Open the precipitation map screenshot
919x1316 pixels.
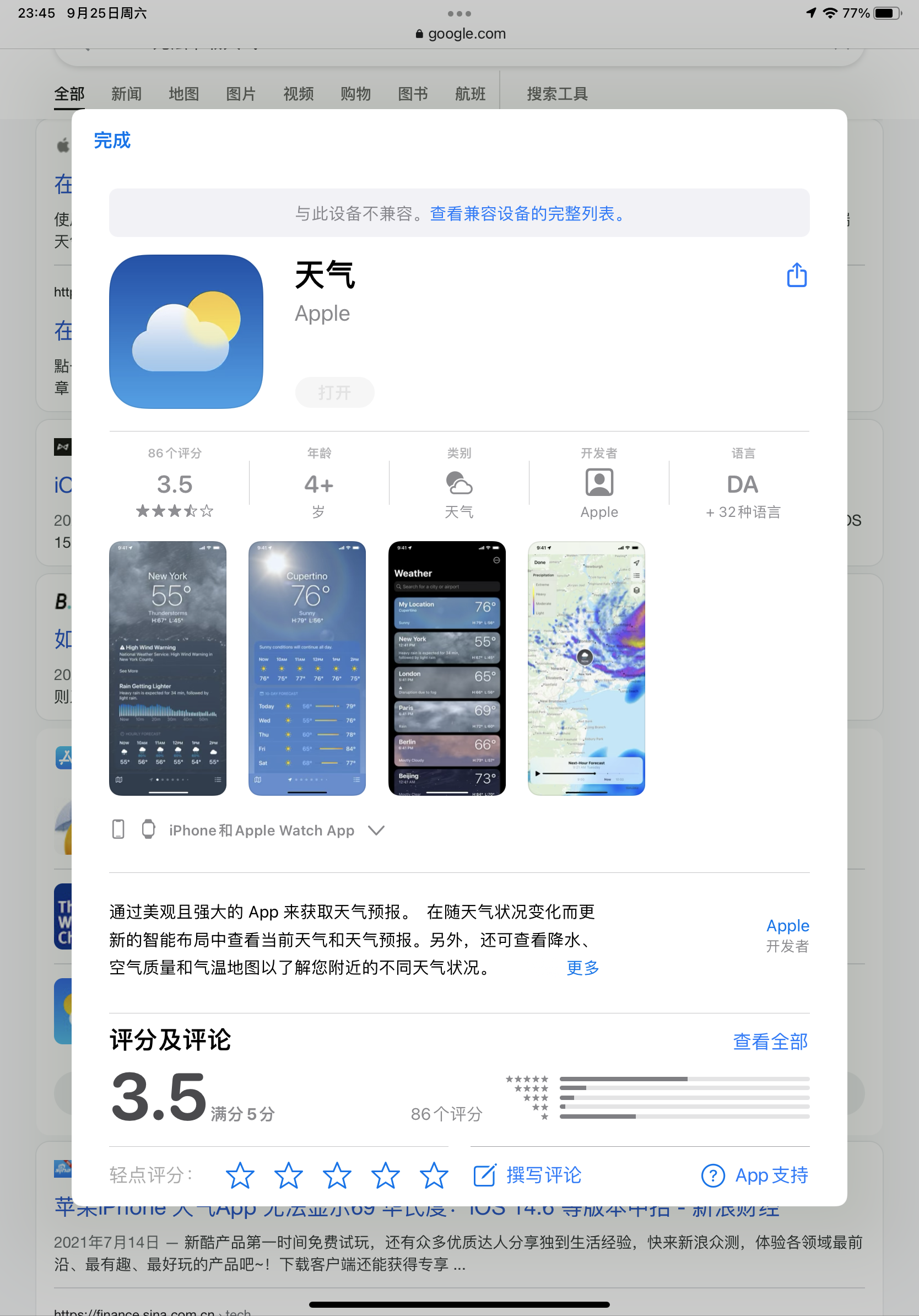click(586, 668)
